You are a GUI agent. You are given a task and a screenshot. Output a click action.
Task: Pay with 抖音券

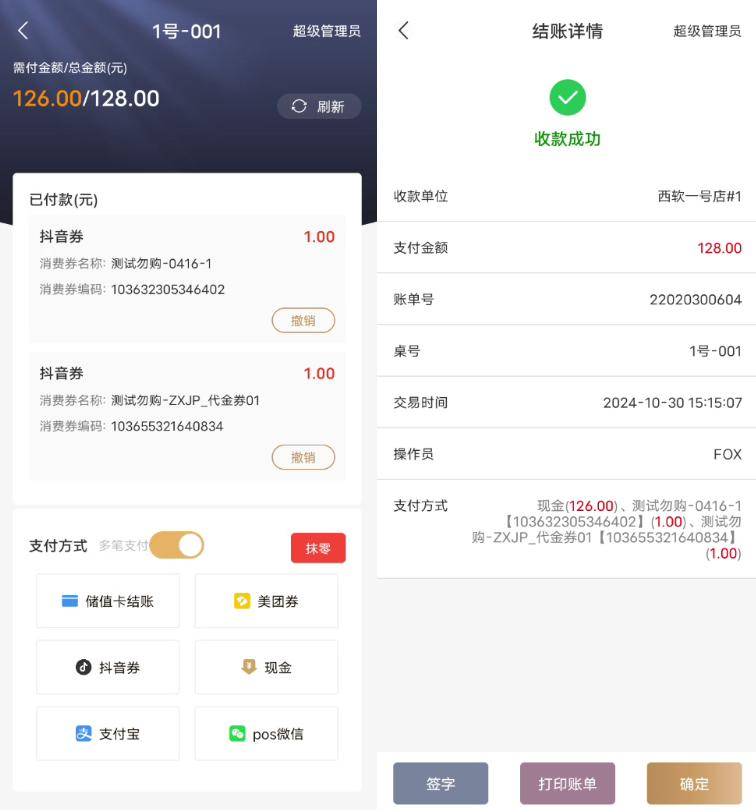tap(108, 667)
